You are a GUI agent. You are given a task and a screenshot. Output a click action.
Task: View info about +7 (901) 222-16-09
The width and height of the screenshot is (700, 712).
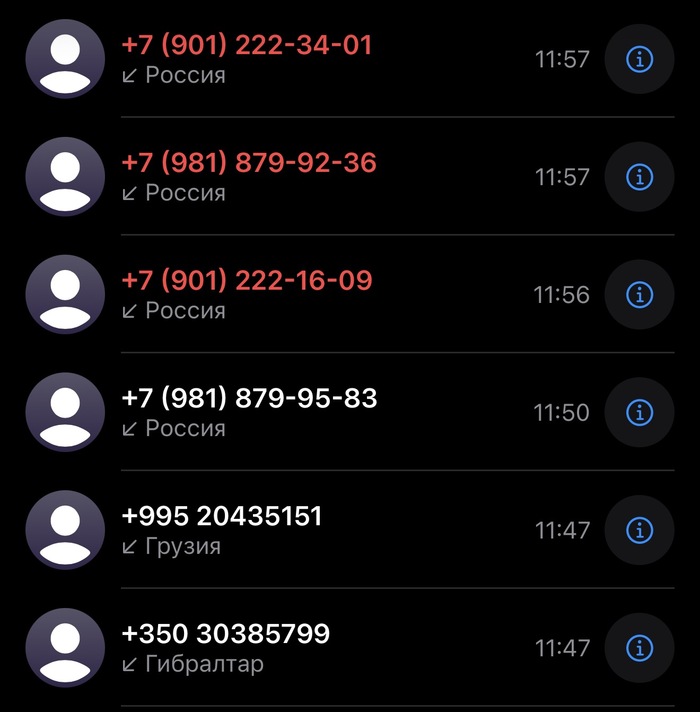tap(639, 295)
